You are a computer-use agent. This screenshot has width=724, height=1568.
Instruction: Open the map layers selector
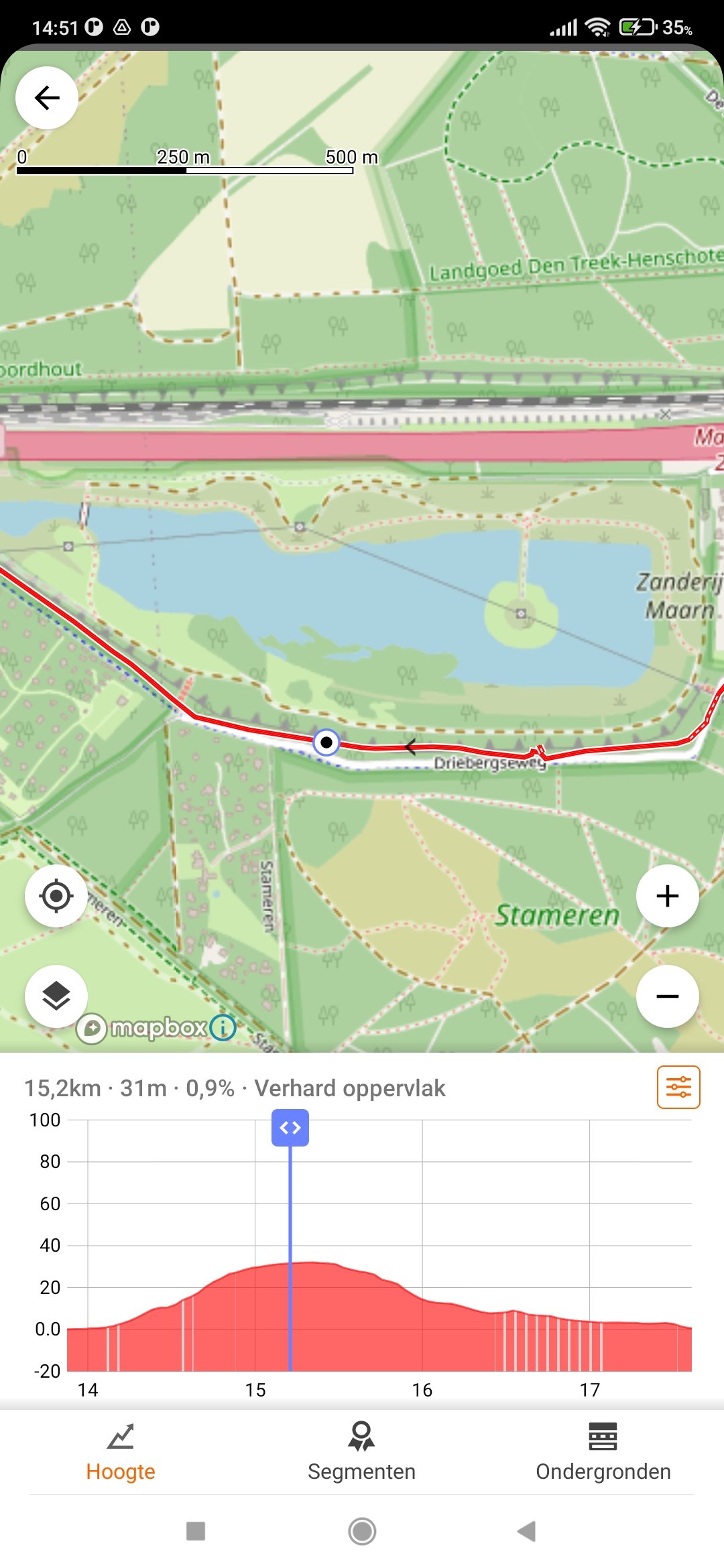(56, 996)
